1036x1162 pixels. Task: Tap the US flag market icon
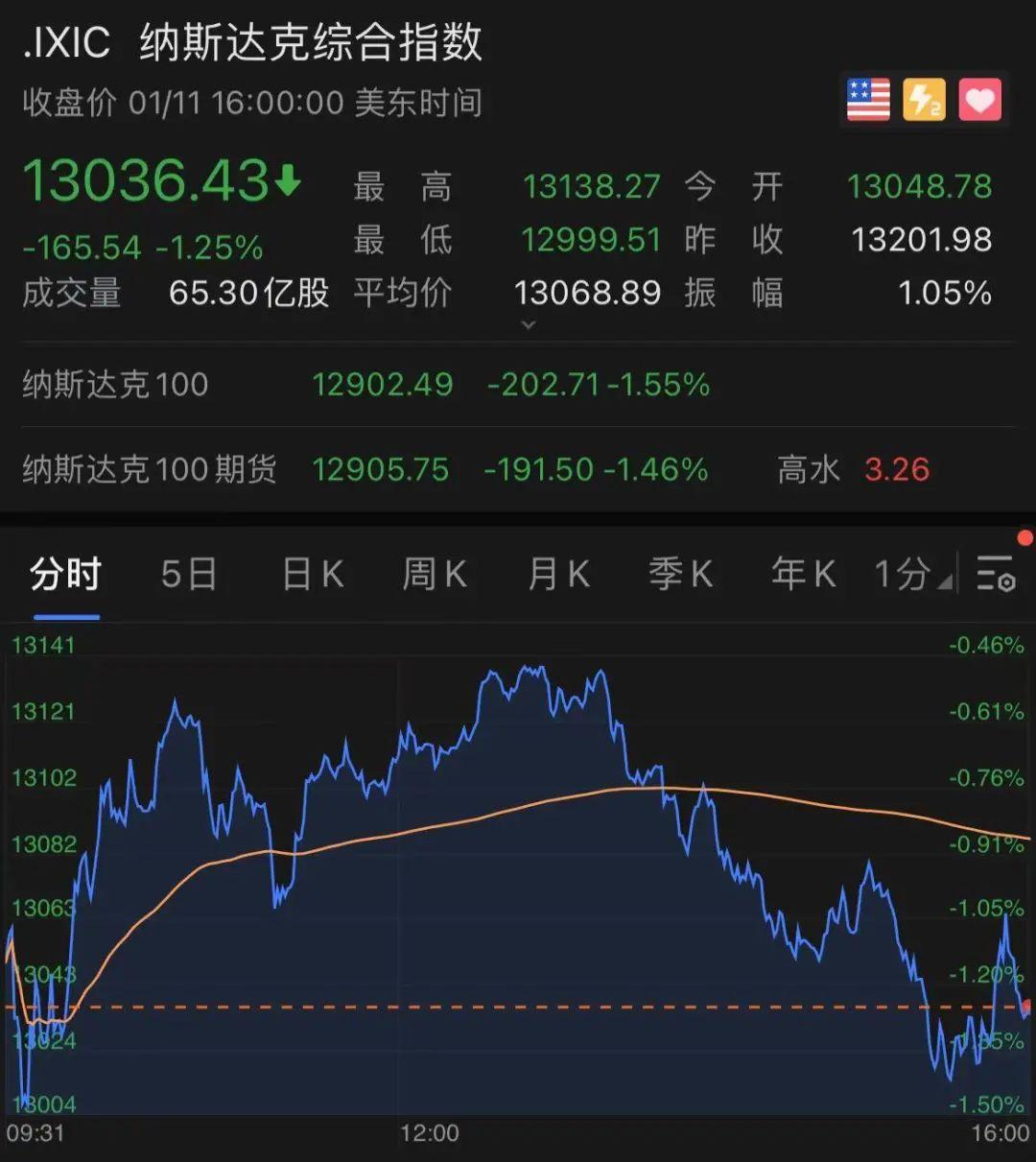[x=868, y=100]
